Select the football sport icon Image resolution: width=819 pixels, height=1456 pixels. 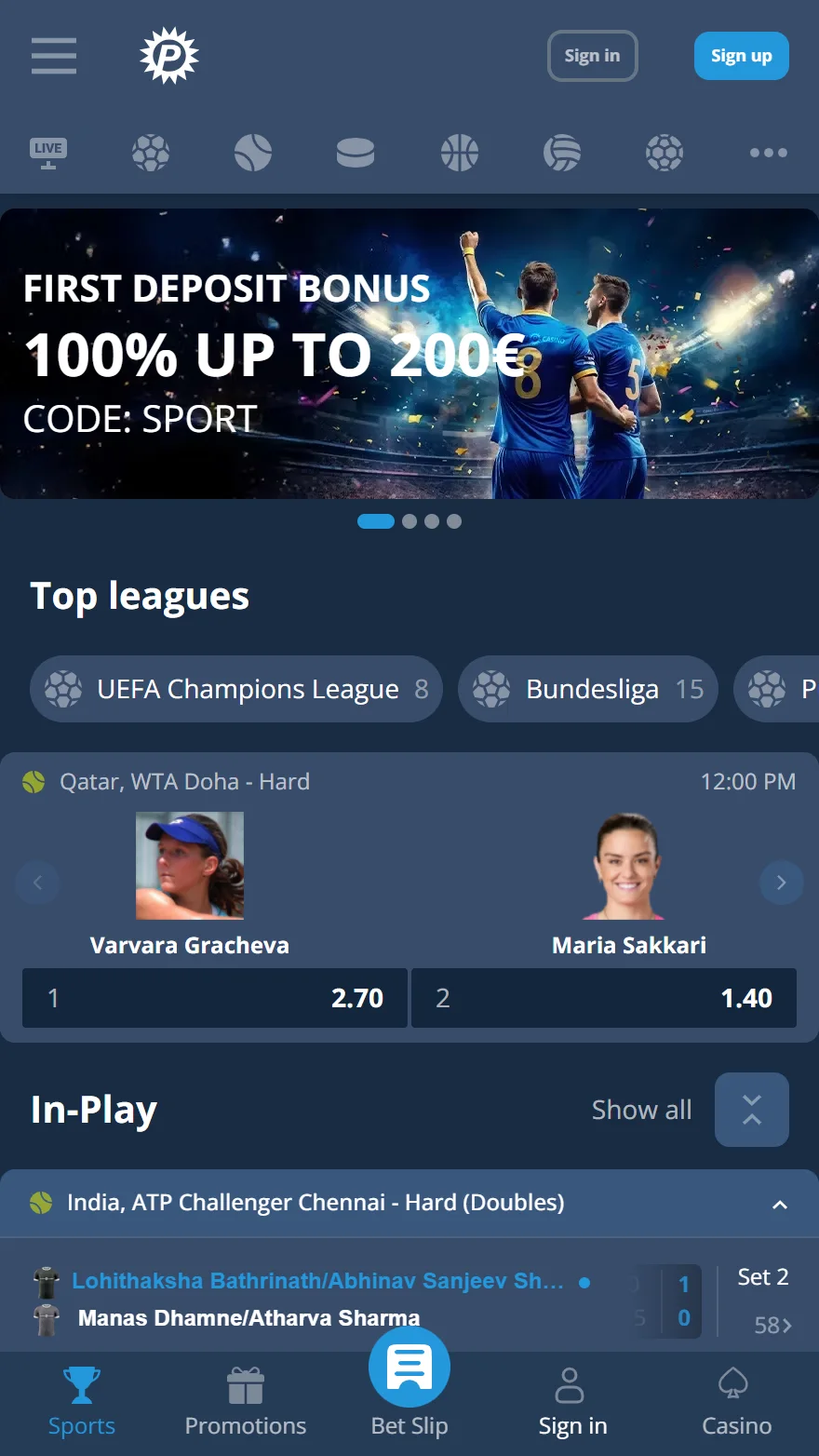[x=151, y=152]
